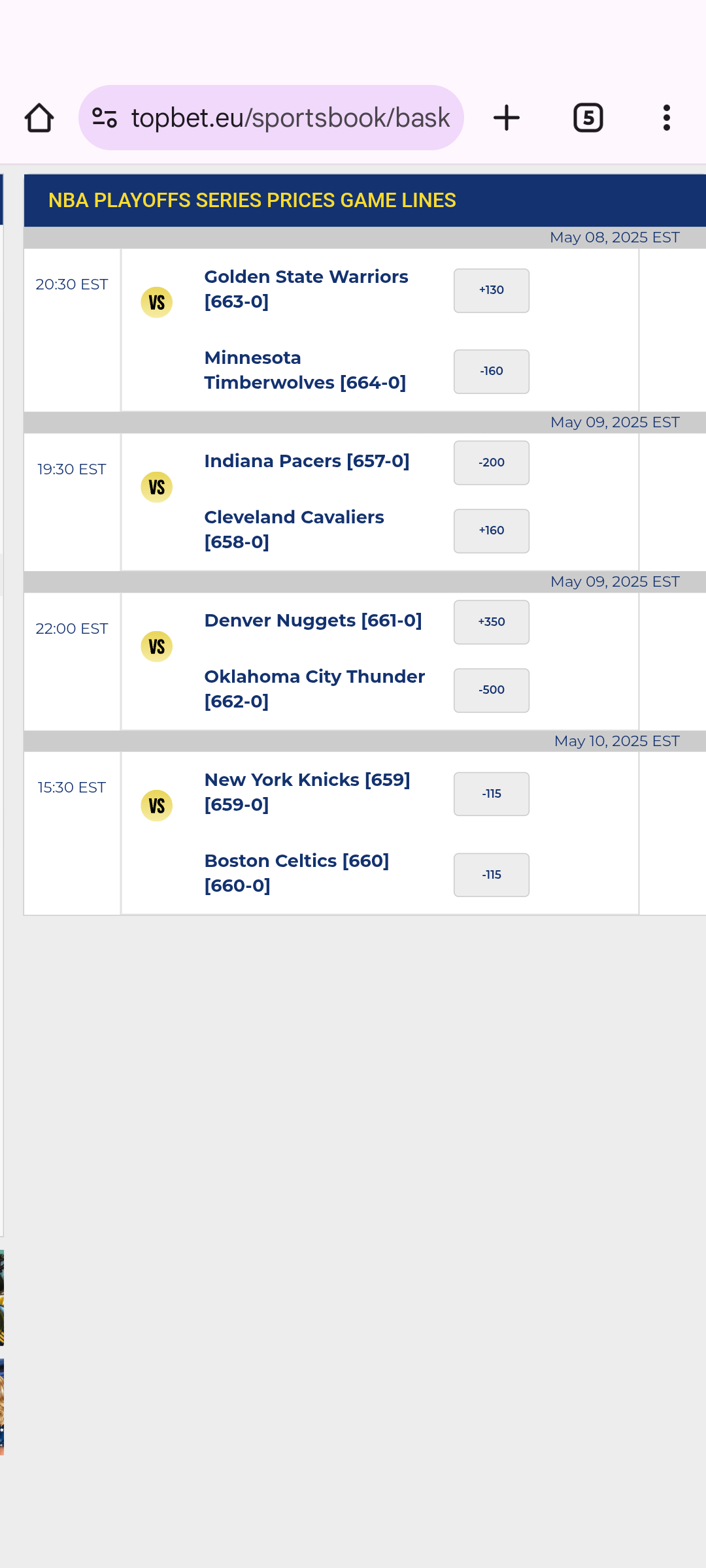The width and height of the screenshot is (706, 1568).
Task: Go to the browser home page
Action: point(39,118)
